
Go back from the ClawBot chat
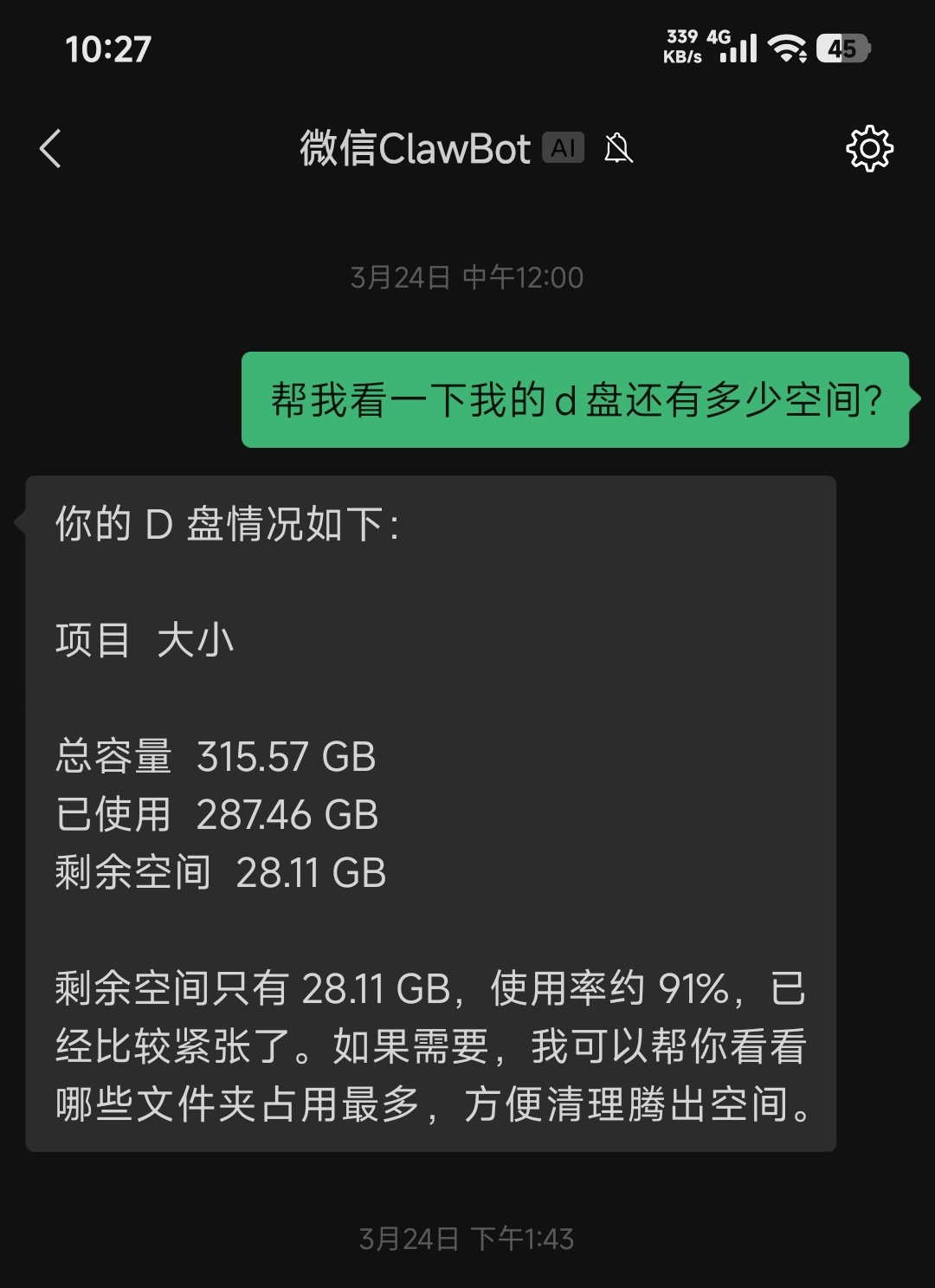pos(51,149)
